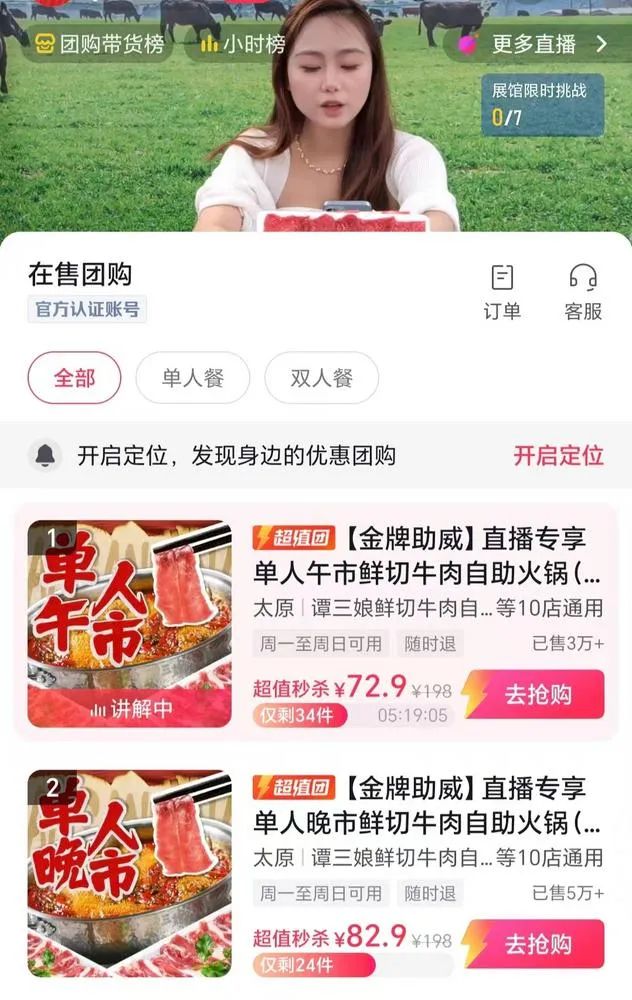
Task: Open the 单人午市 deal image
Action: click(x=129, y=623)
